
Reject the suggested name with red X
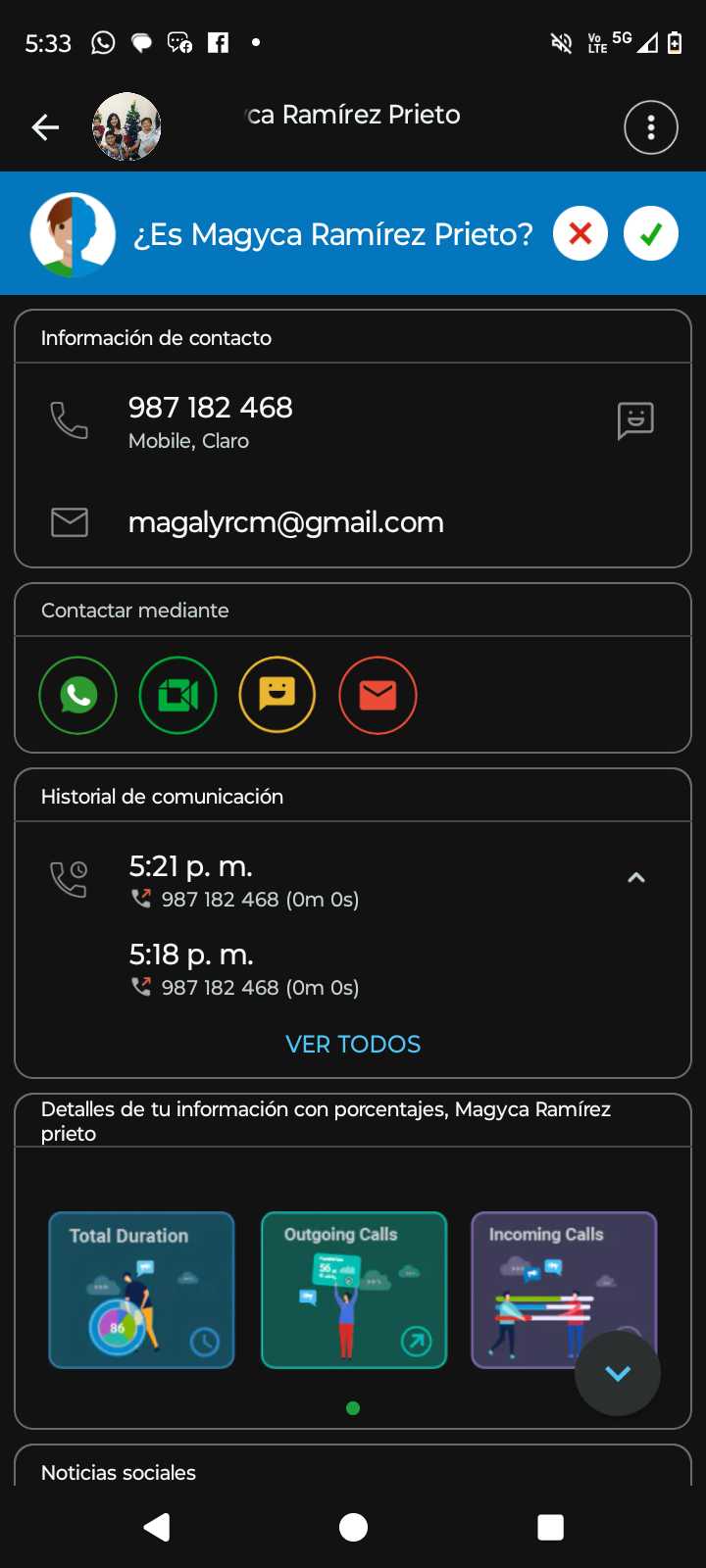tap(580, 234)
